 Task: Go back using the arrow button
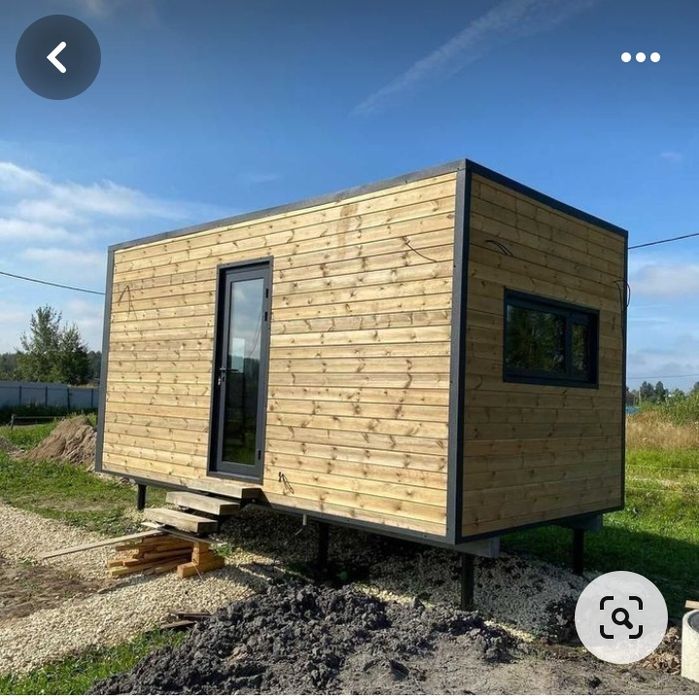pyautogui.click(x=58, y=57)
